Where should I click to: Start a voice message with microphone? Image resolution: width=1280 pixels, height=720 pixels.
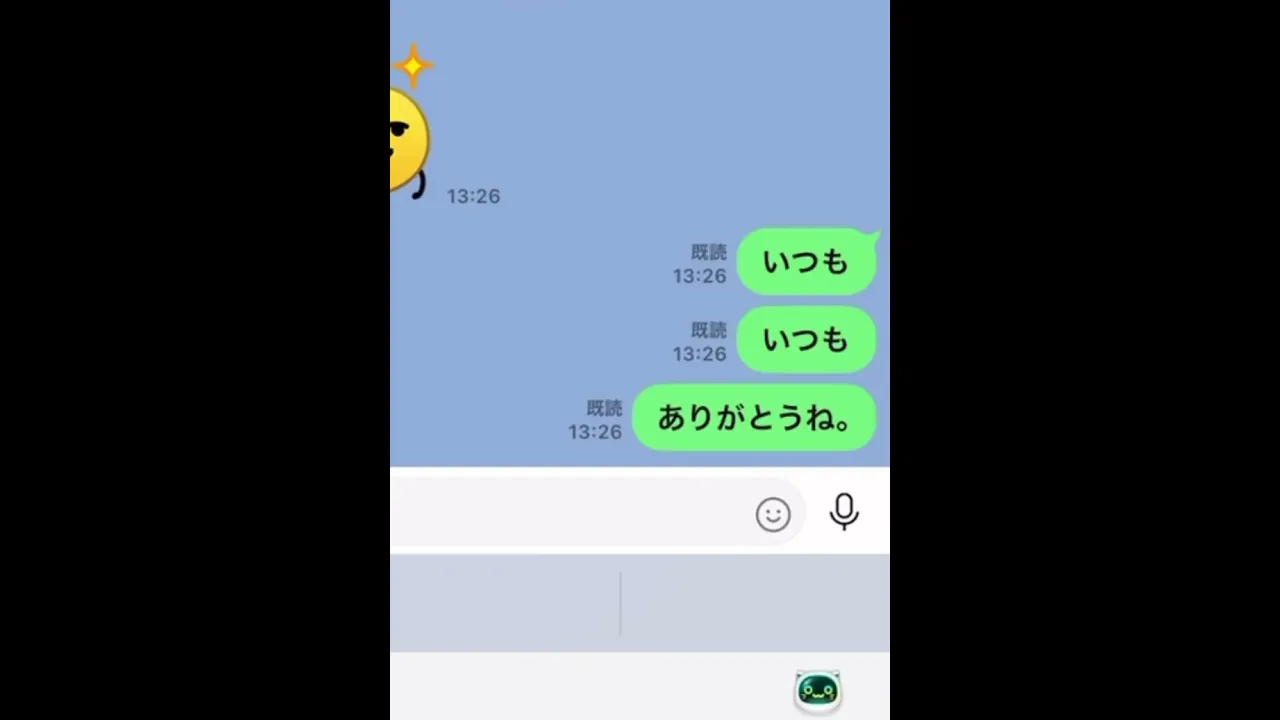click(844, 512)
